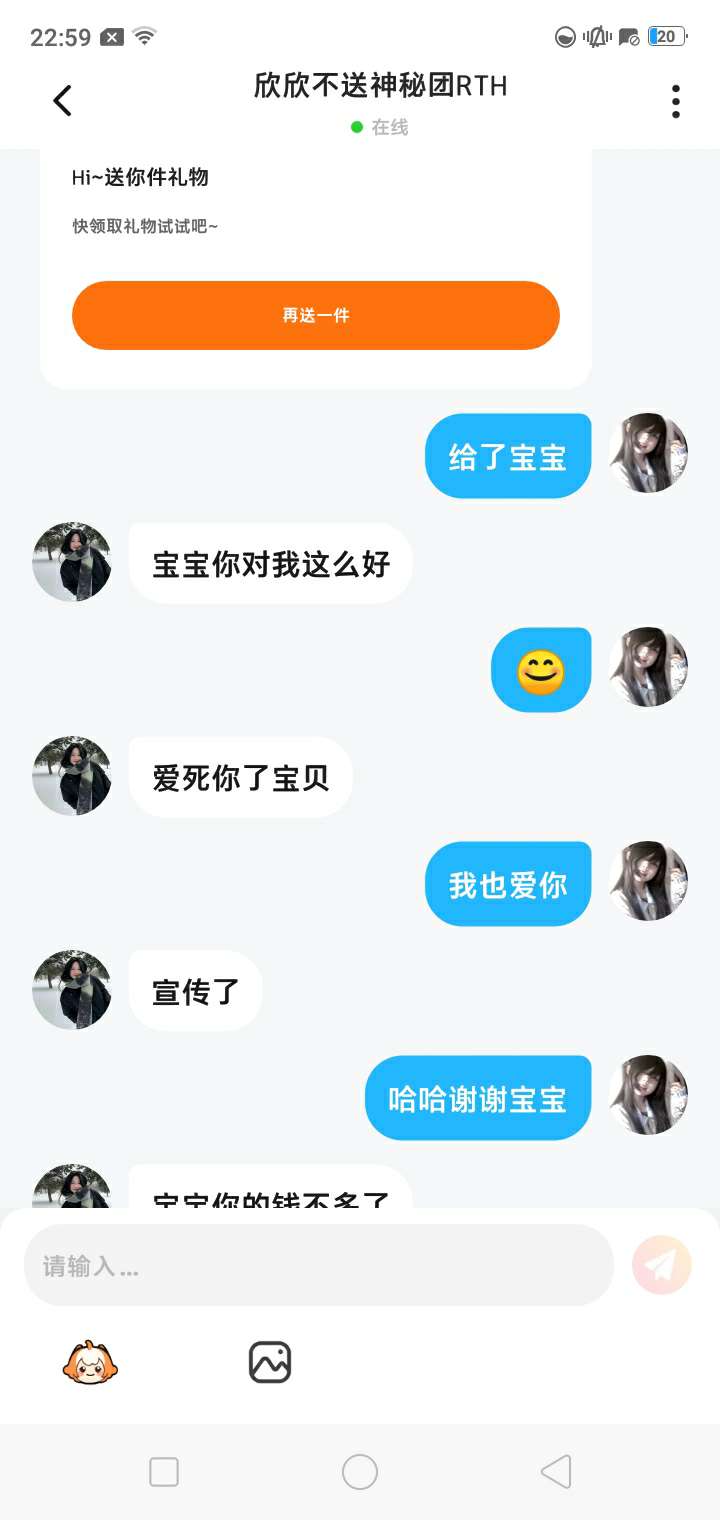Focus the 请输入 message field
Screen dimensions: 720x1520
pyautogui.click(x=318, y=1266)
